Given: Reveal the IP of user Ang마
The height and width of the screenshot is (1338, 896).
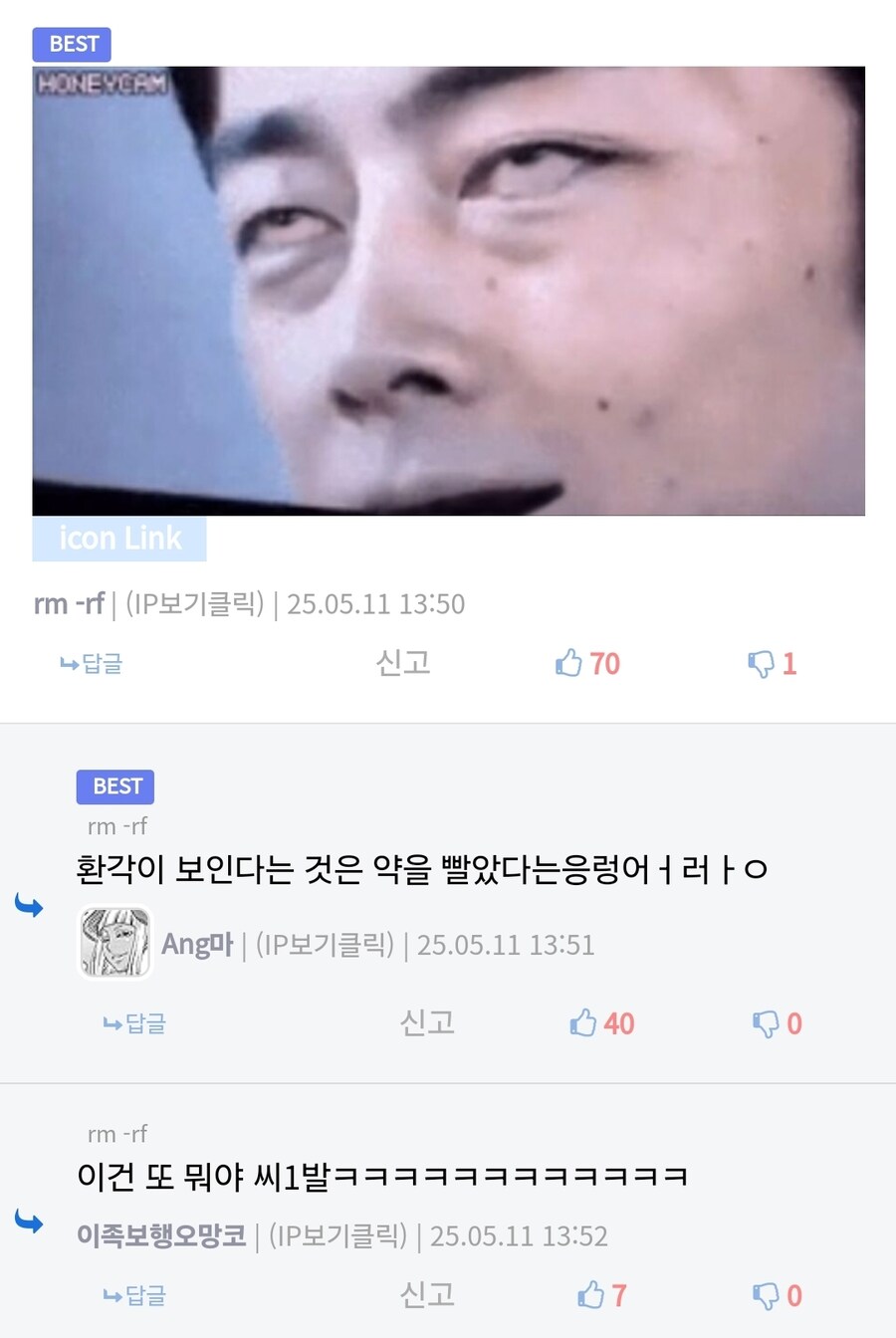Looking at the screenshot, I should [325, 945].
